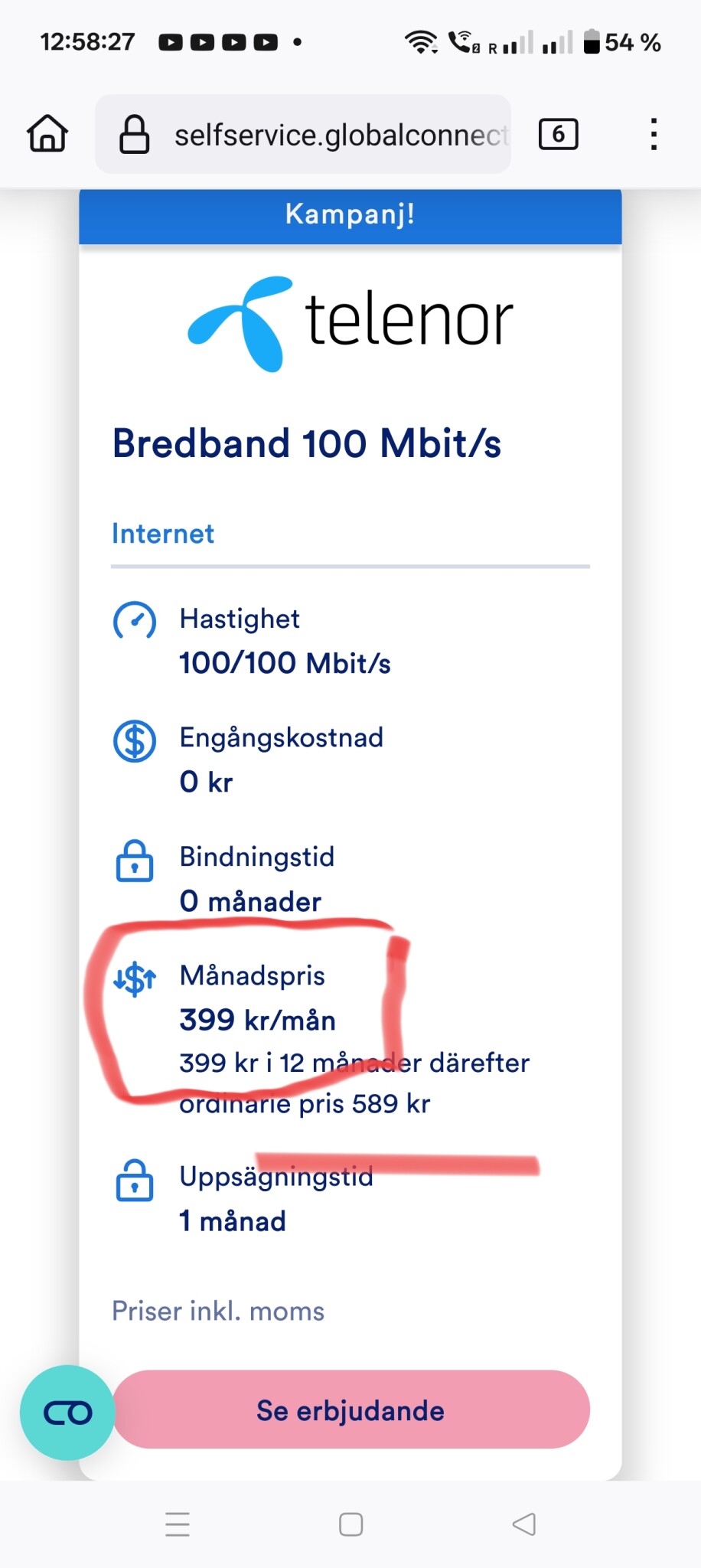Image resolution: width=701 pixels, height=1568 pixels.
Task: Tap the Se erbjudande button
Action: coord(350,1410)
